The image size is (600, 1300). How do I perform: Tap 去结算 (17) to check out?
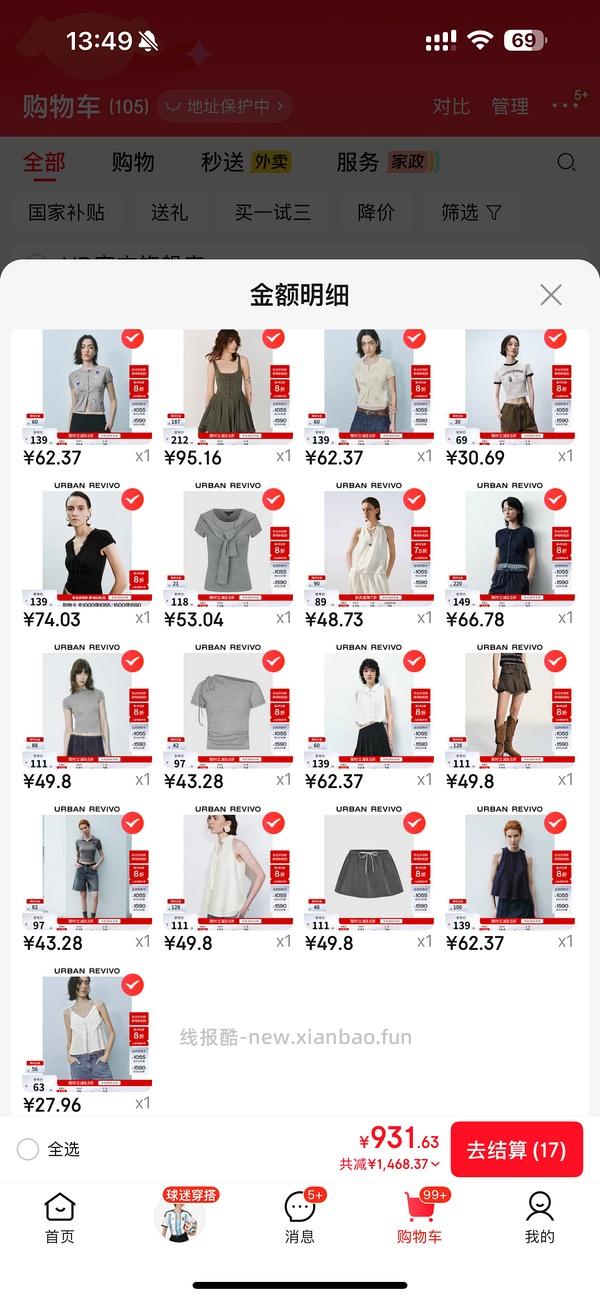coord(516,1150)
